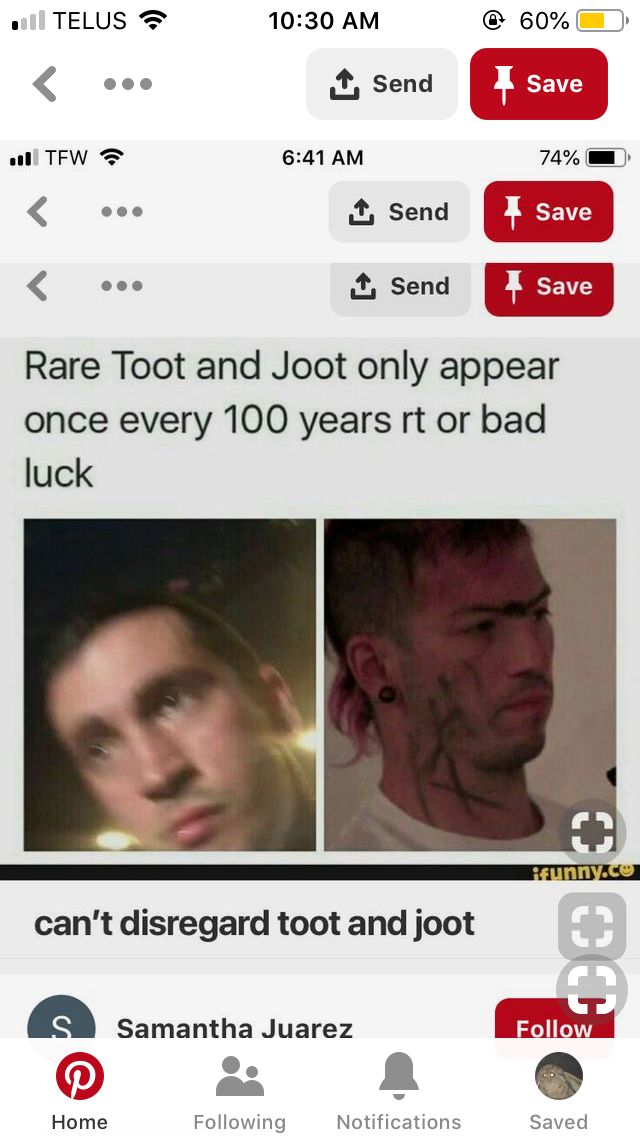The height and width of the screenshot is (1136, 640).
Task: Save this pin with the topmost Save button
Action: (539, 84)
